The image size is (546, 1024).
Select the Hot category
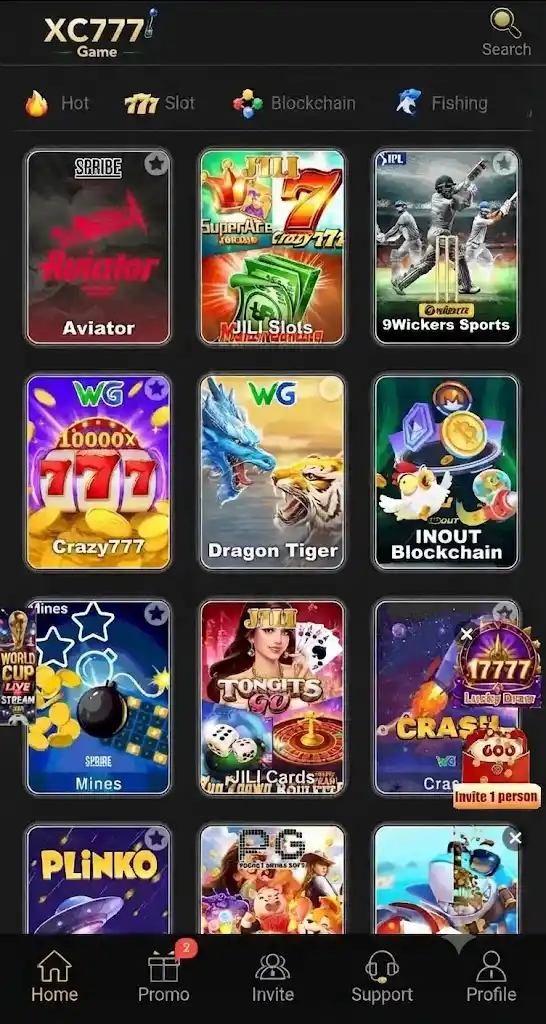click(x=57, y=103)
